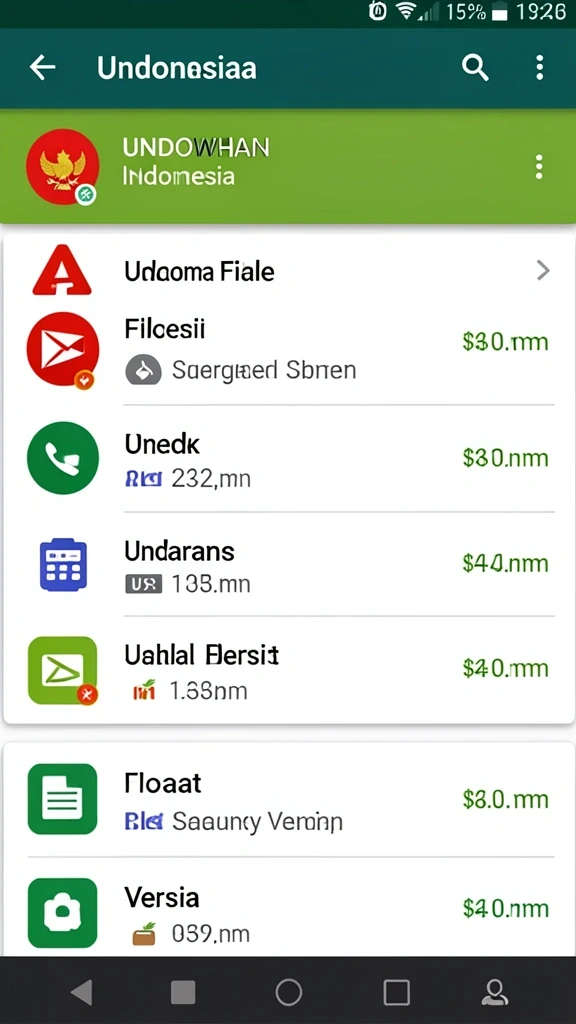Open search in the app bar
Image resolution: width=576 pixels, height=1024 pixels.
tap(475, 67)
